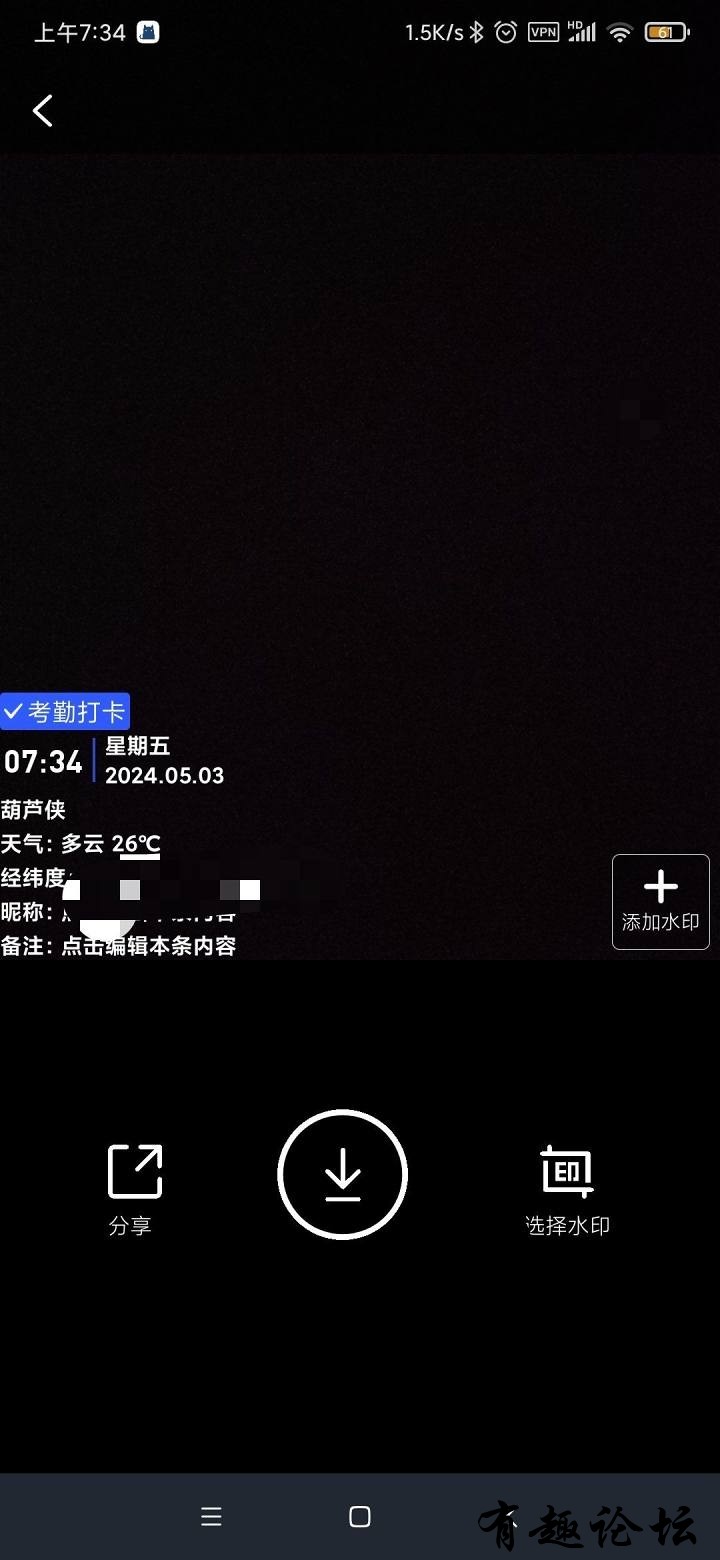
Task: Share the photo via 分享
Action: tap(134, 1188)
